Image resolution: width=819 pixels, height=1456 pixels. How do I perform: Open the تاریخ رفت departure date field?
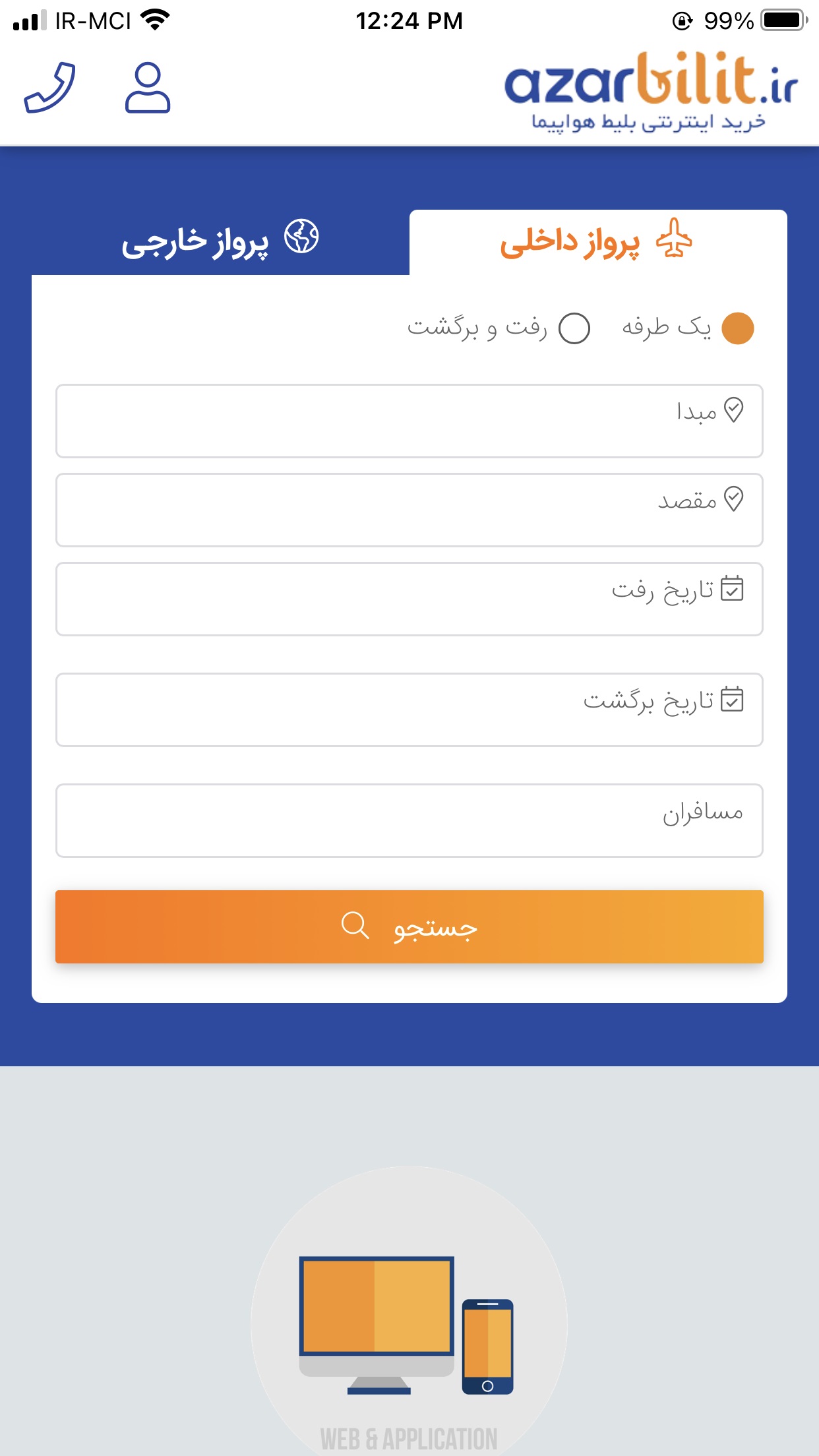(409, 599)
